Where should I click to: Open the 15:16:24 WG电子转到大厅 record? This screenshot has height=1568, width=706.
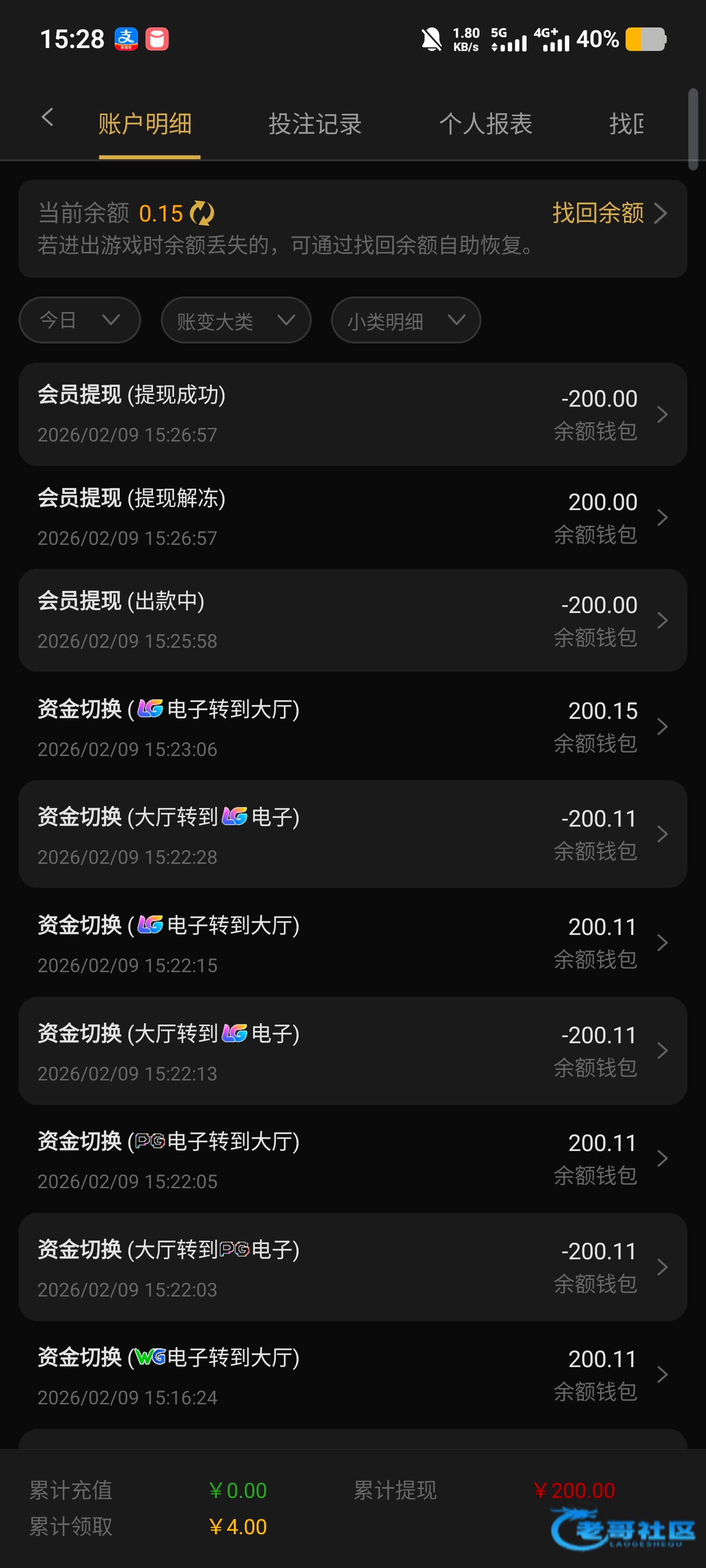pyautogui.click(x=353, y=1375)
